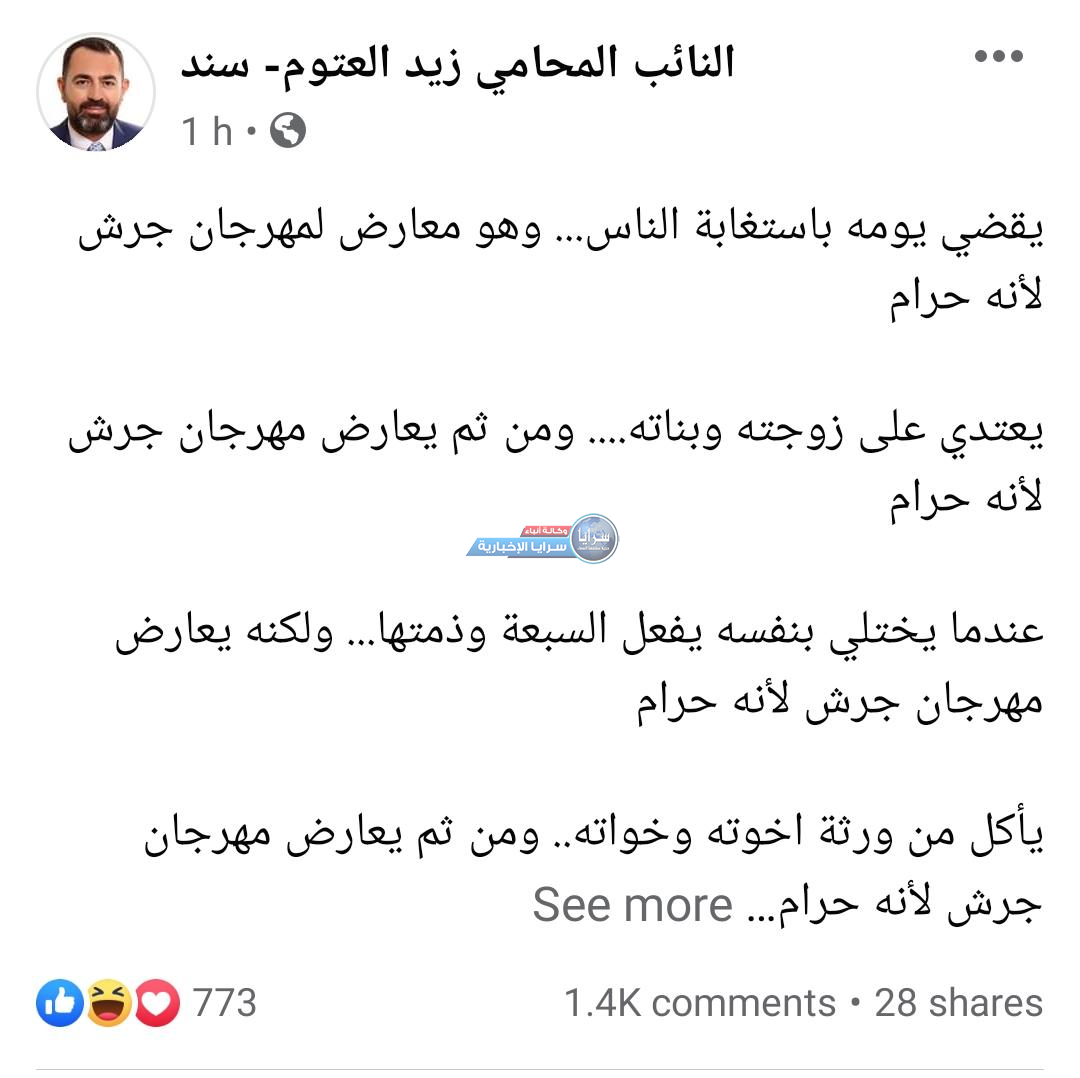Open the 1.4K comments

coord(699,1002)
